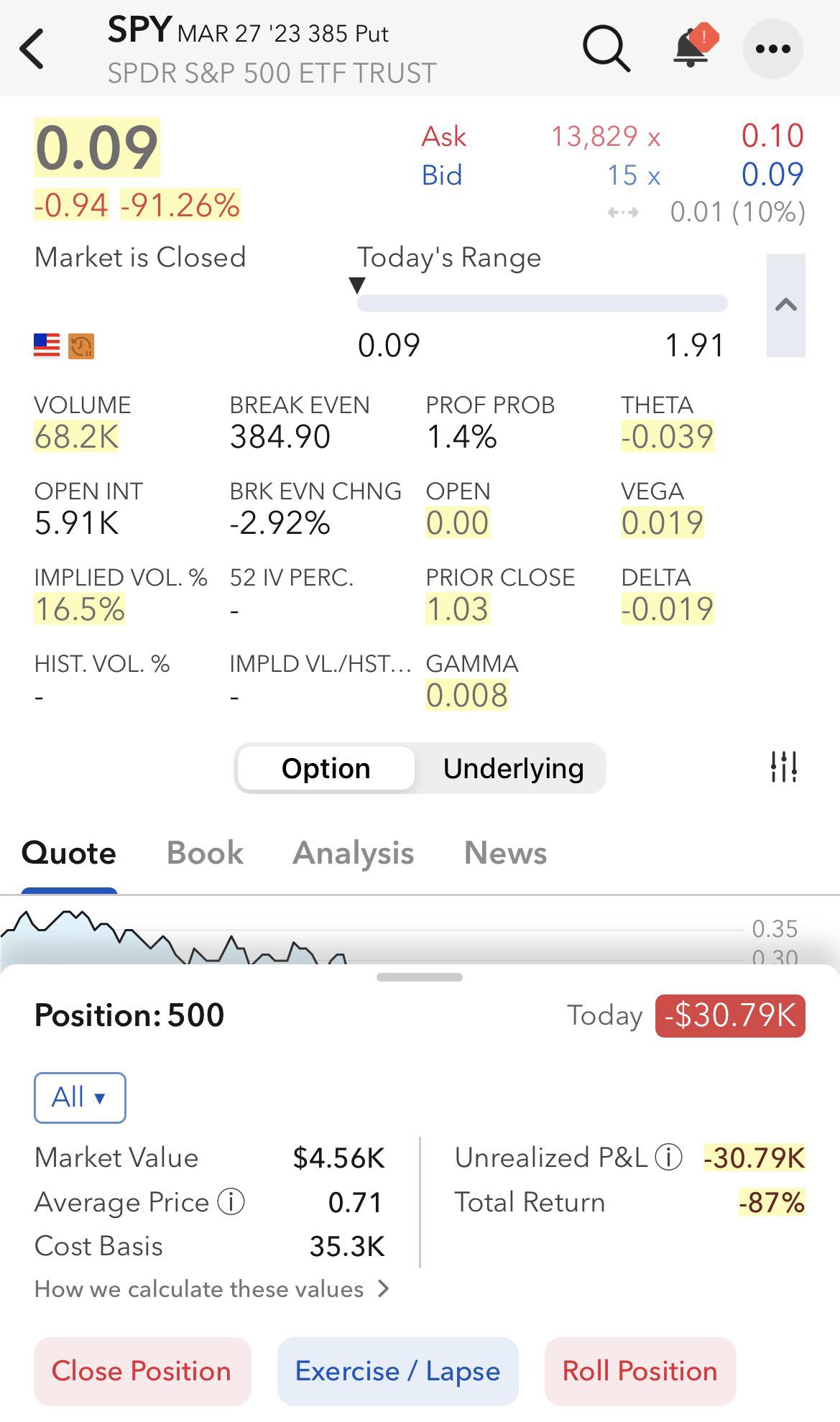Open the Analysis tab

353,853
